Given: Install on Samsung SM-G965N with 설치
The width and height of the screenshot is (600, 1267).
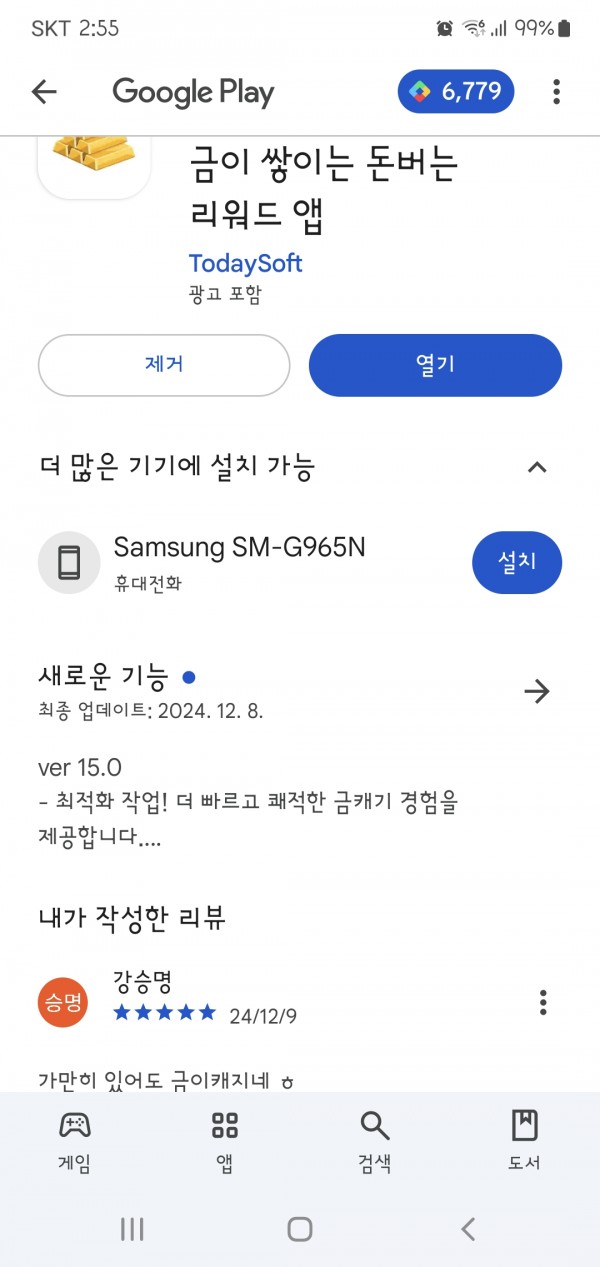Looking at the screenshot, I should pos(517,562).
